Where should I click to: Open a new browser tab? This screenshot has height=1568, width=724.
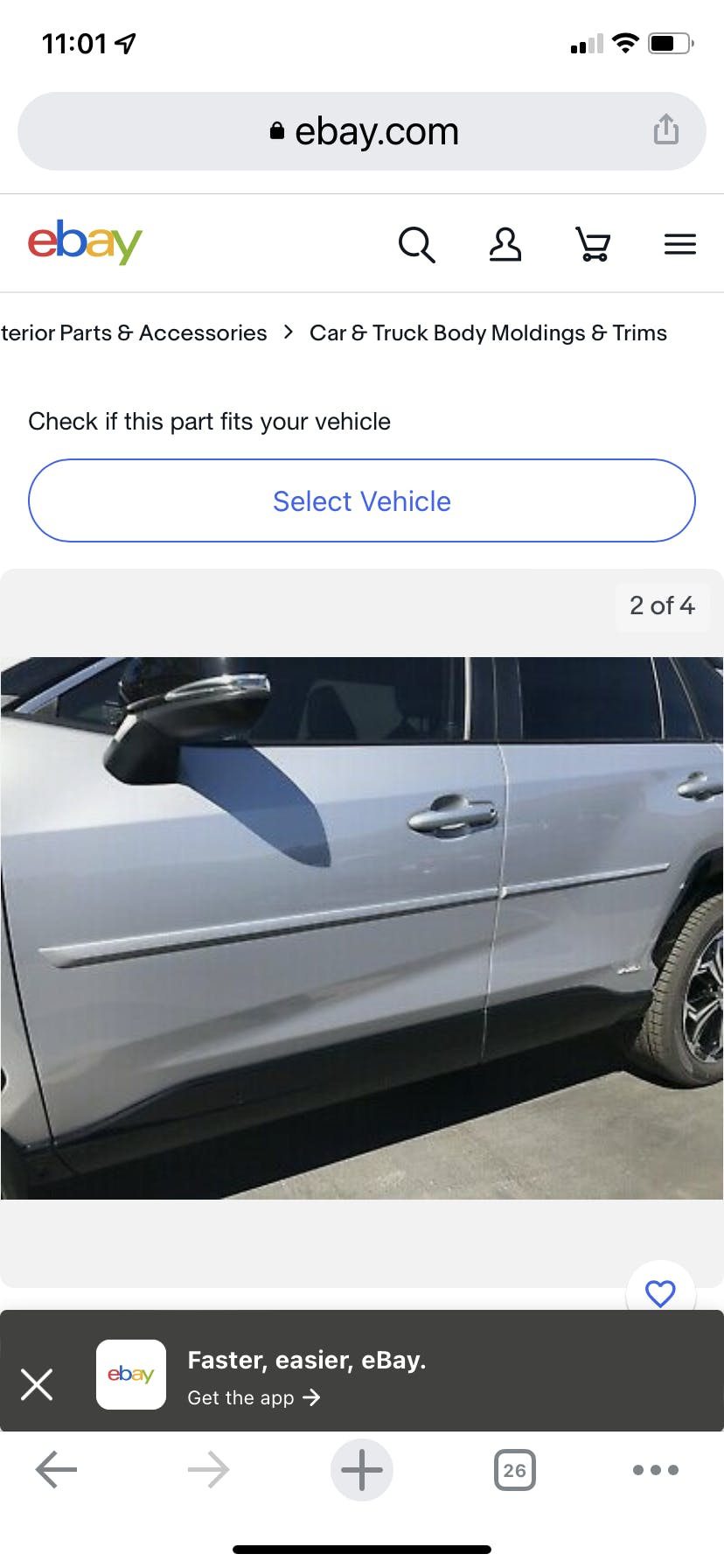click(362, 1470)
